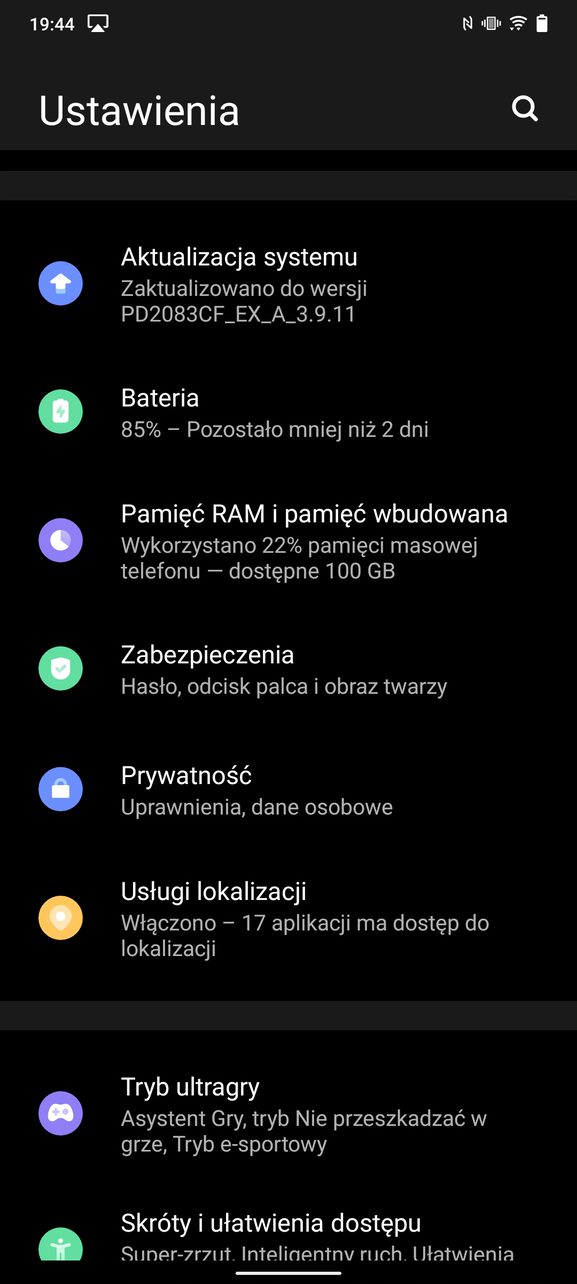Image resolution: width=577 pixels, height=1284 pixels.
Task: Open the Bateria settings row
Action: (288, 412)
